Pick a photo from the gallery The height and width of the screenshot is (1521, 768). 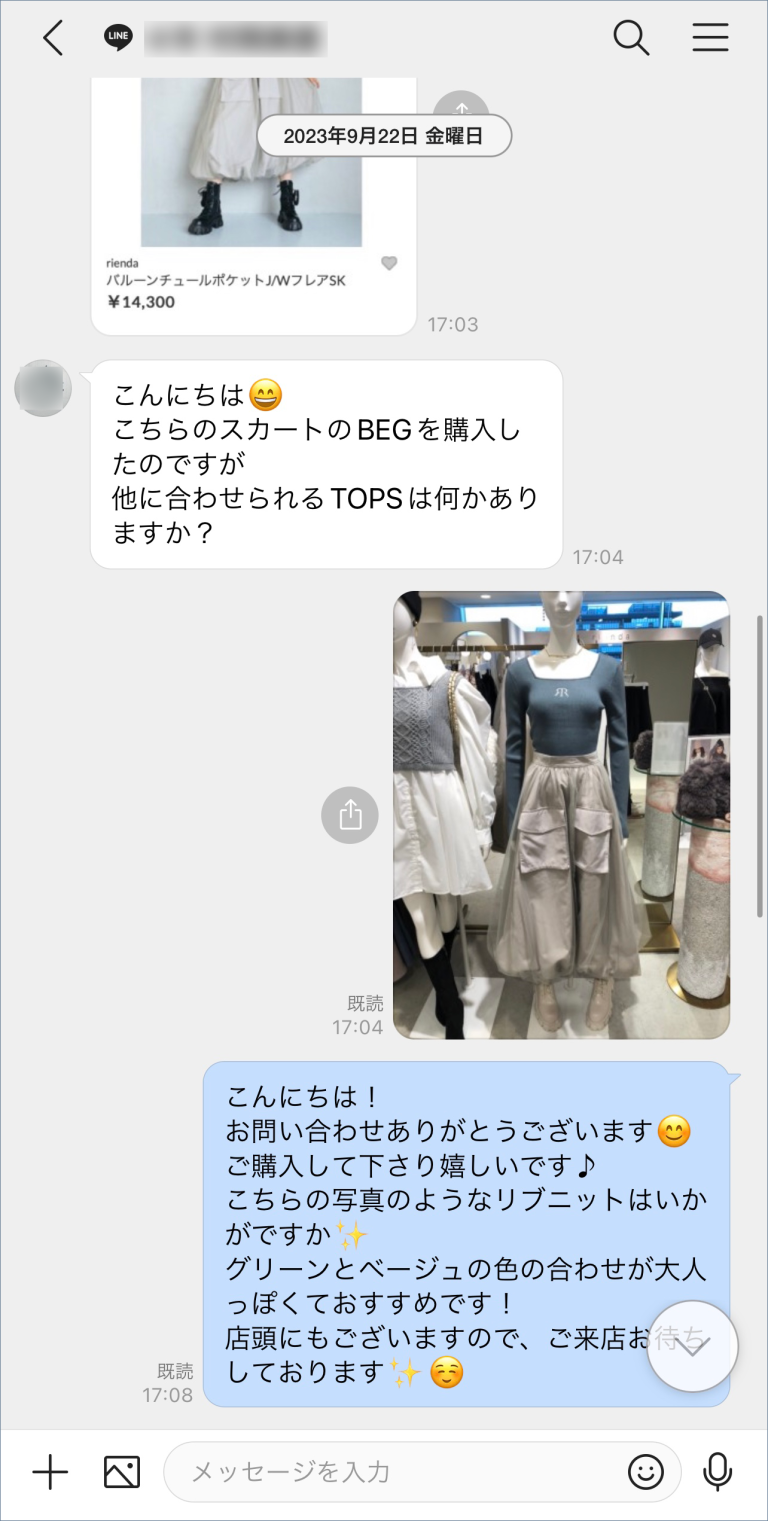point(122,1472)
